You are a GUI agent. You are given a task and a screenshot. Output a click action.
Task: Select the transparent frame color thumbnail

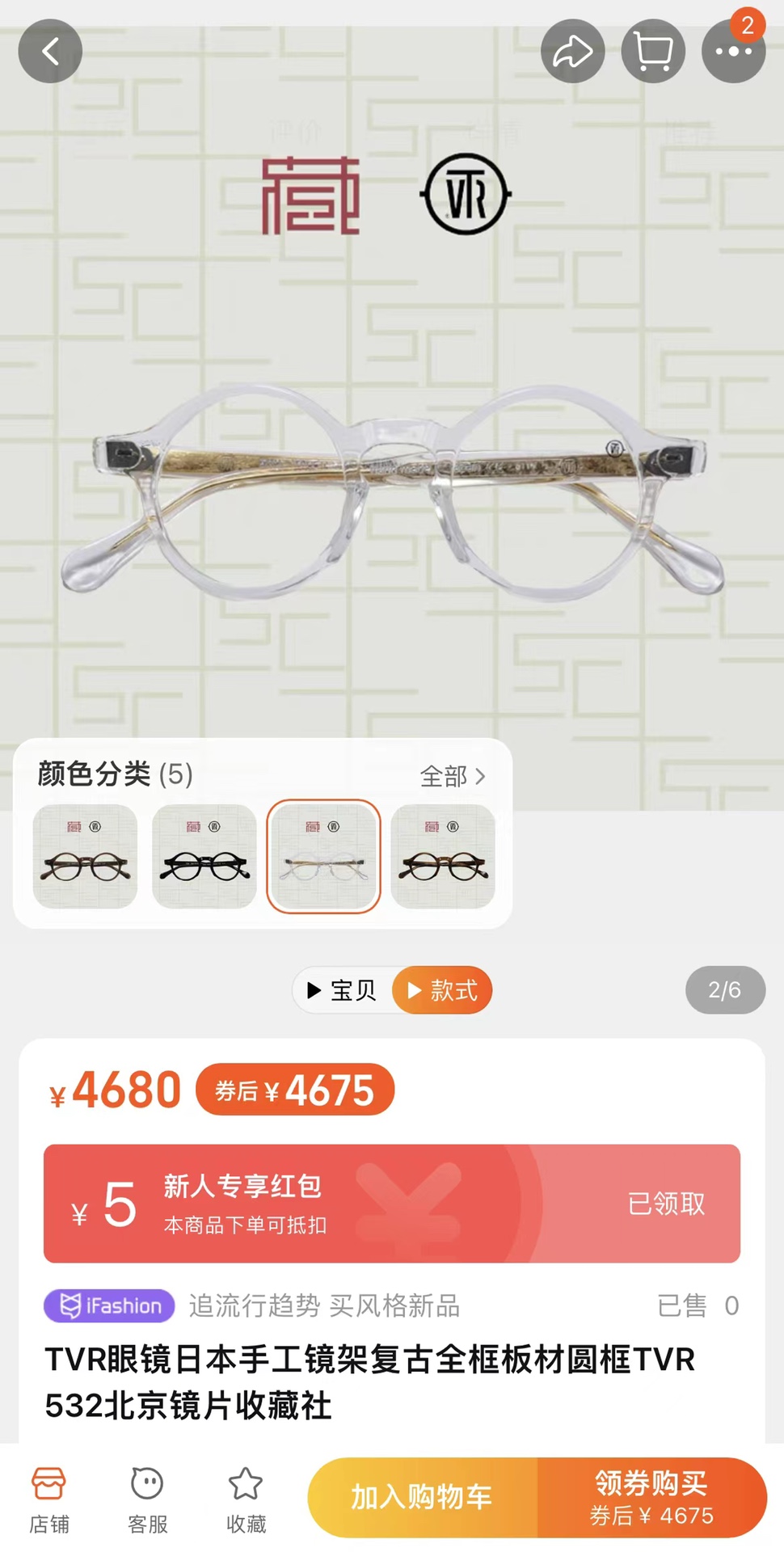click(323, 856)
